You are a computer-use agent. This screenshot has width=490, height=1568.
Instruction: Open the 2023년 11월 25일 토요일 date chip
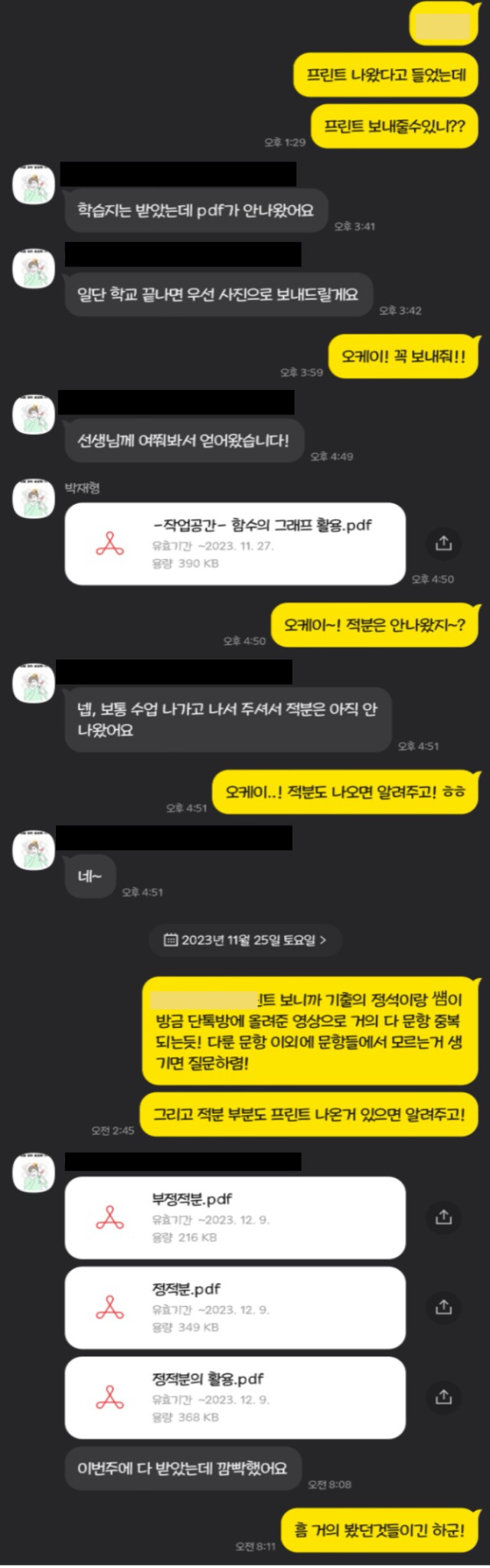[x=245, y=940]
